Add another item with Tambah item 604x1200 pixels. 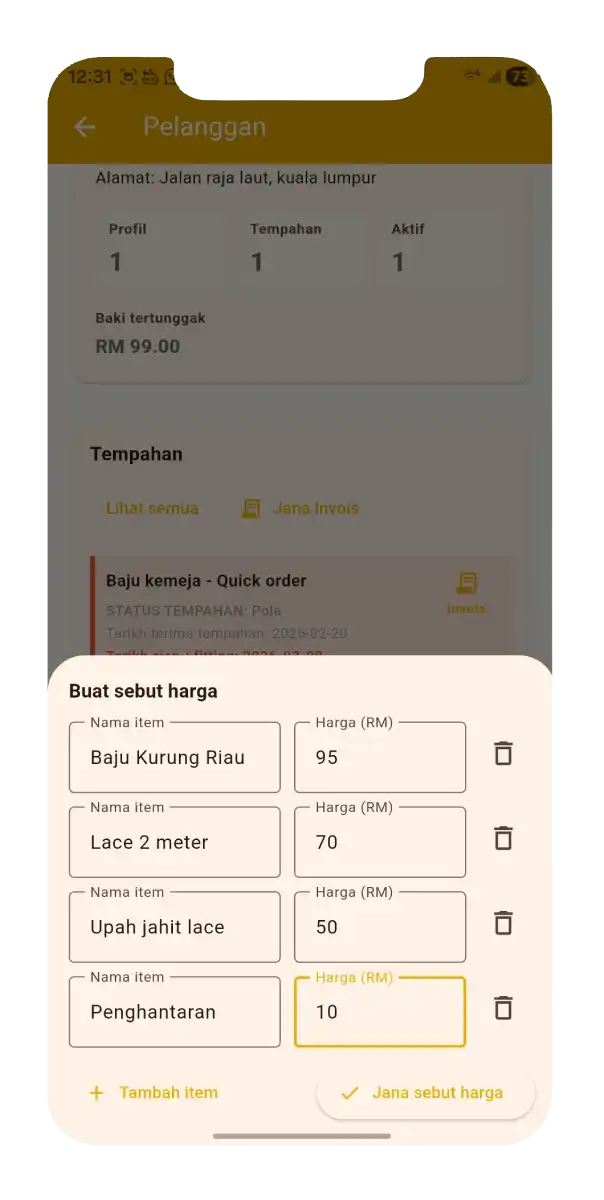click(154, 1093)
